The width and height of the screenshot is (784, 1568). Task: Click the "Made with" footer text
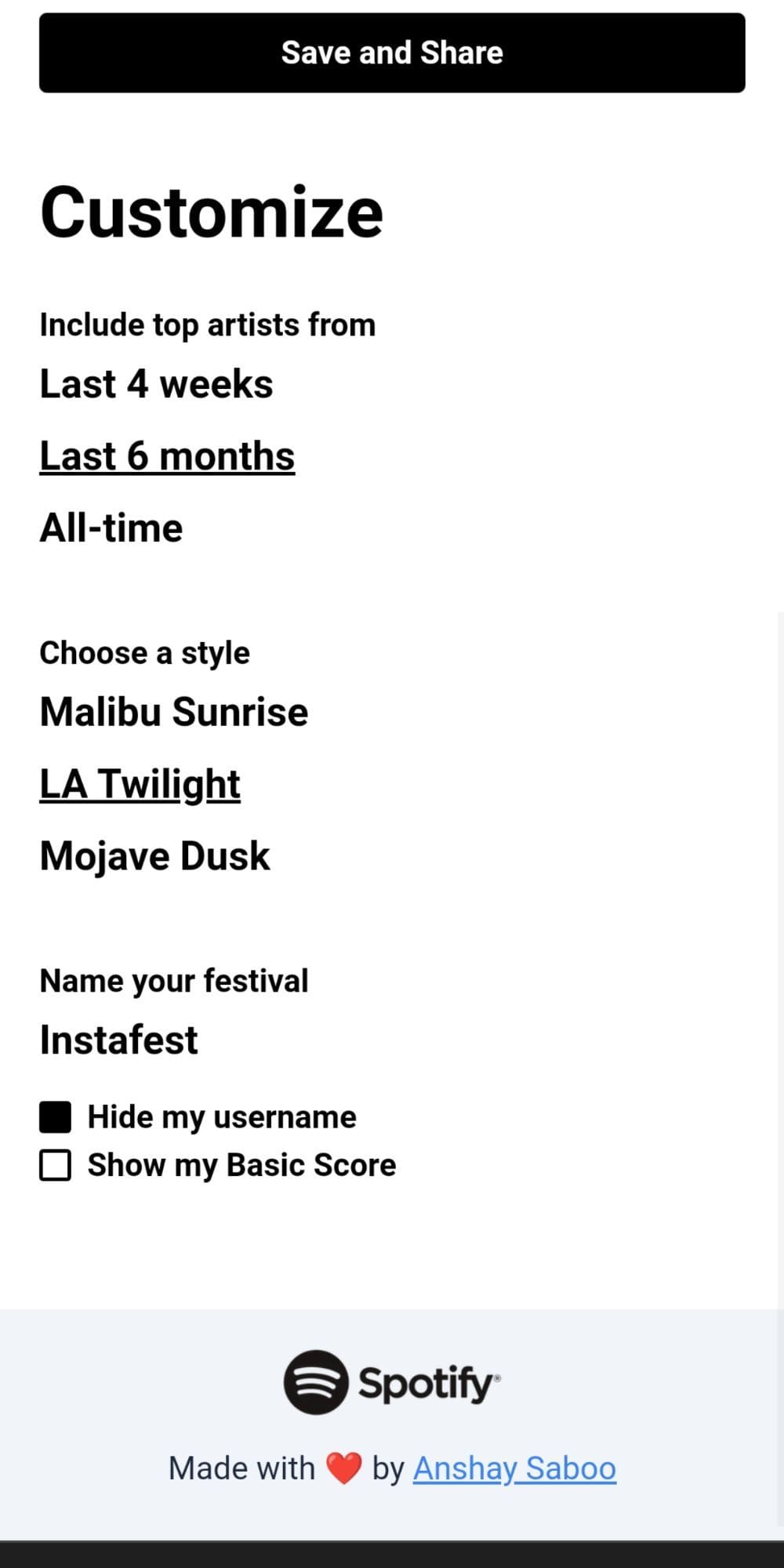tap(243, 1467)
